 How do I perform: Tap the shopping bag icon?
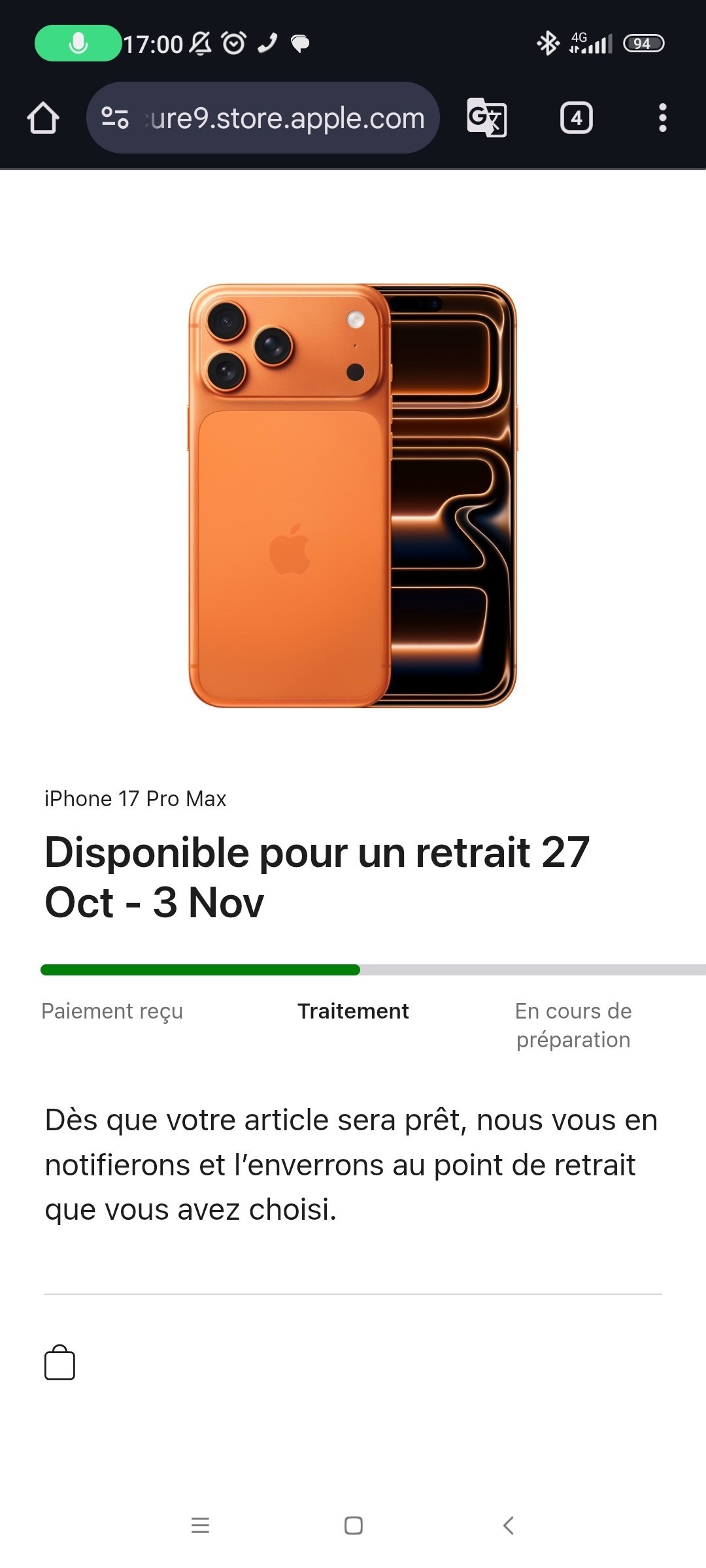(59, 1362)
